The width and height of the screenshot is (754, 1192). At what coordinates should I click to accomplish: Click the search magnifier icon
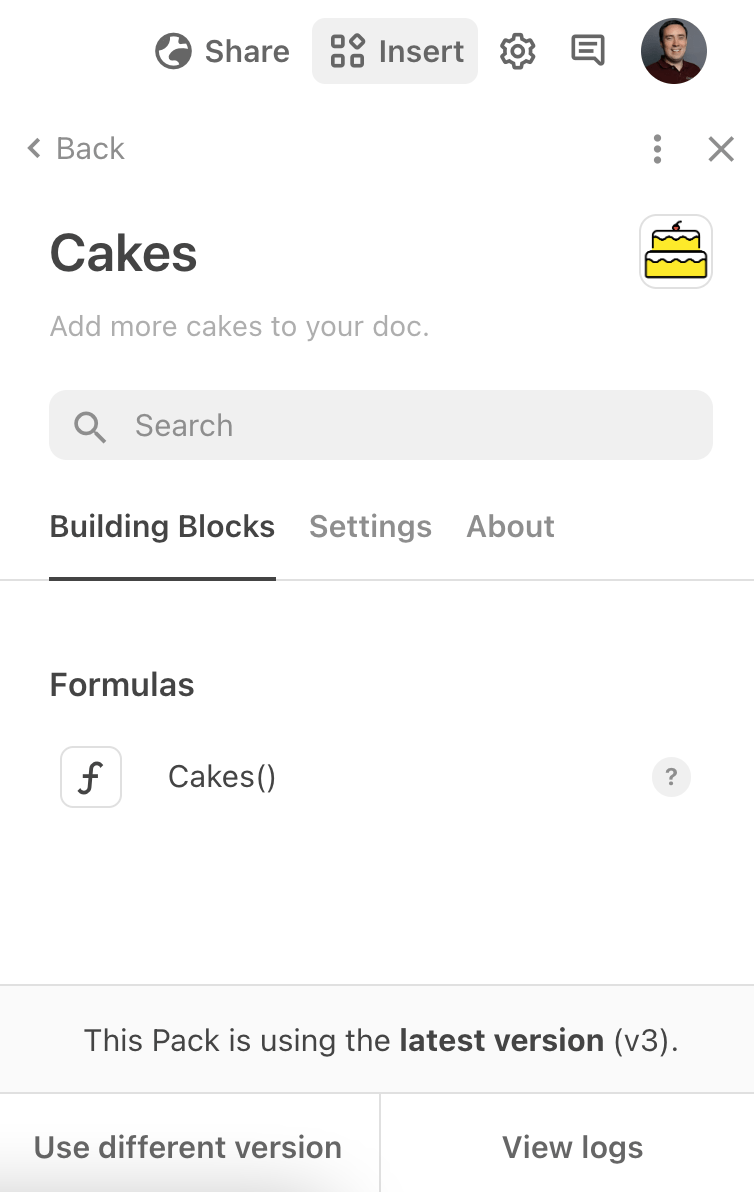click(89, 426)
